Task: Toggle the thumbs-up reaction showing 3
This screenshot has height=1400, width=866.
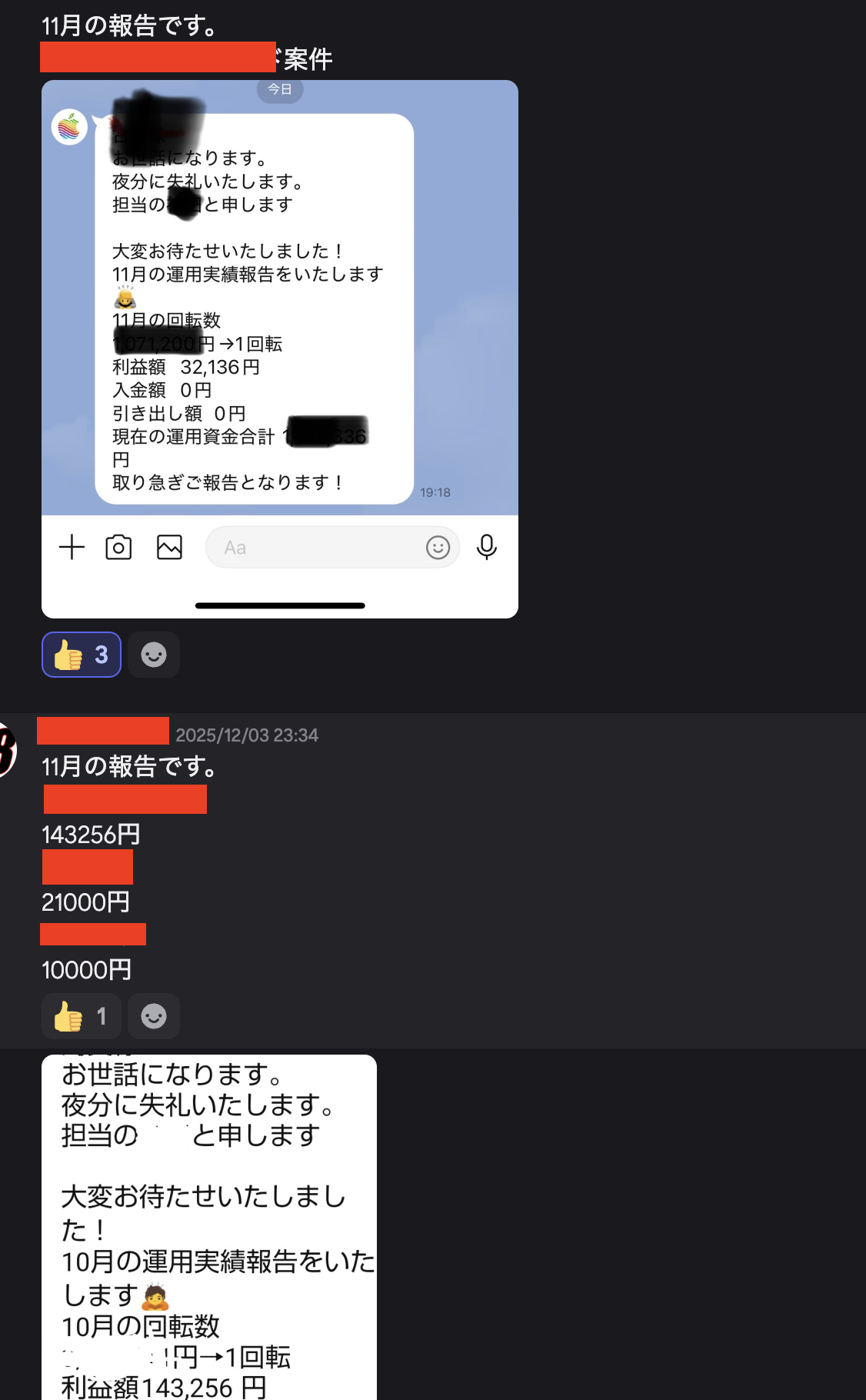Action: 82,655
